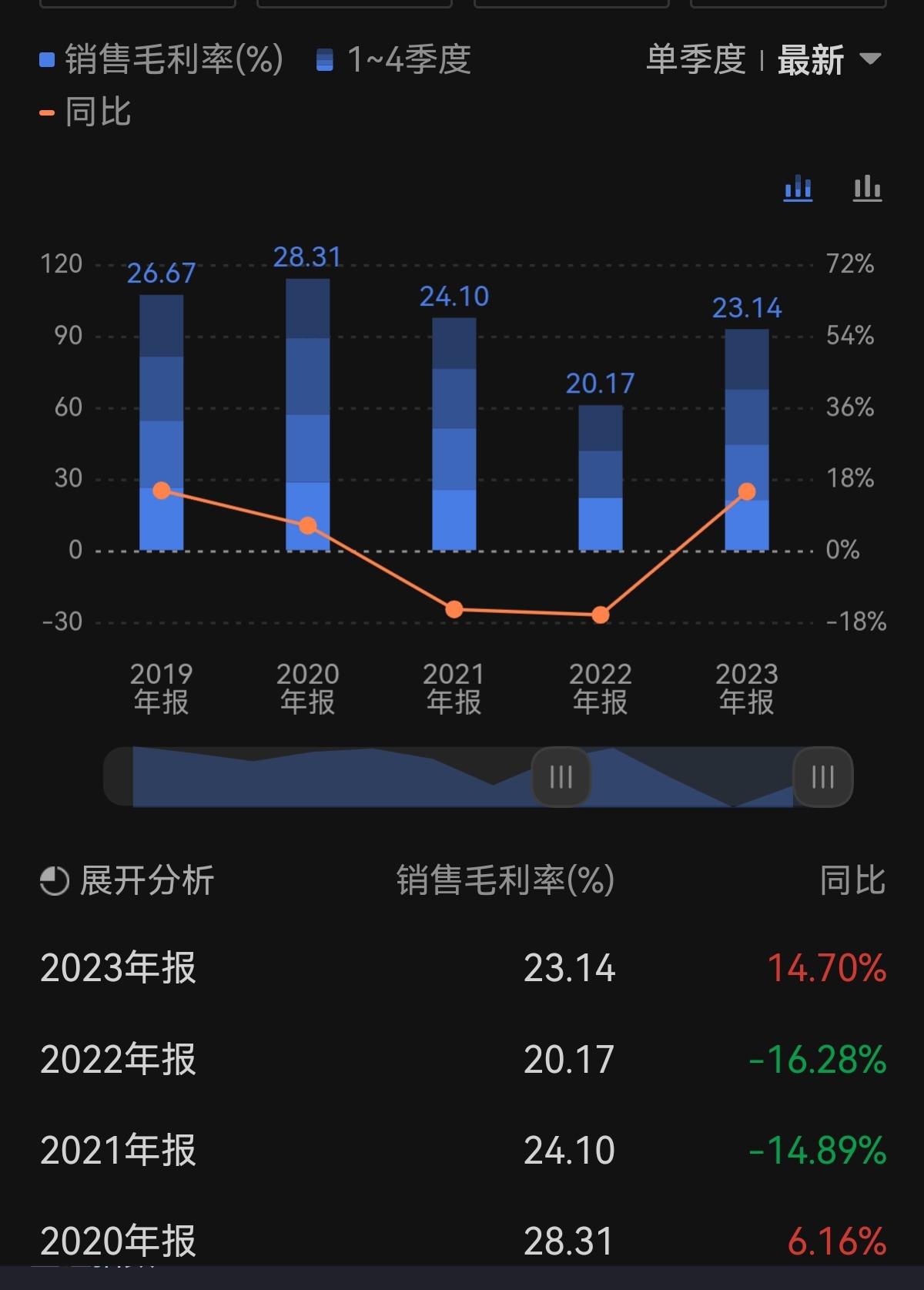Click the 2023 orange data point on the line

746,490
